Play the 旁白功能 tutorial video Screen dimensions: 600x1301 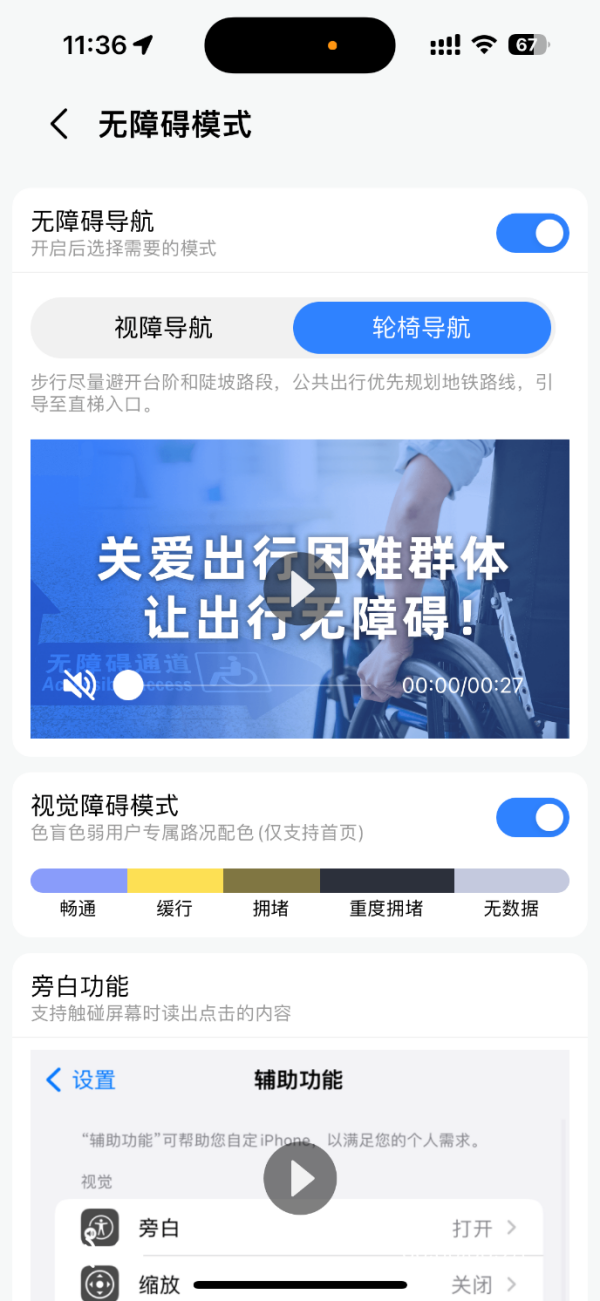click(x=300, y=1178)
